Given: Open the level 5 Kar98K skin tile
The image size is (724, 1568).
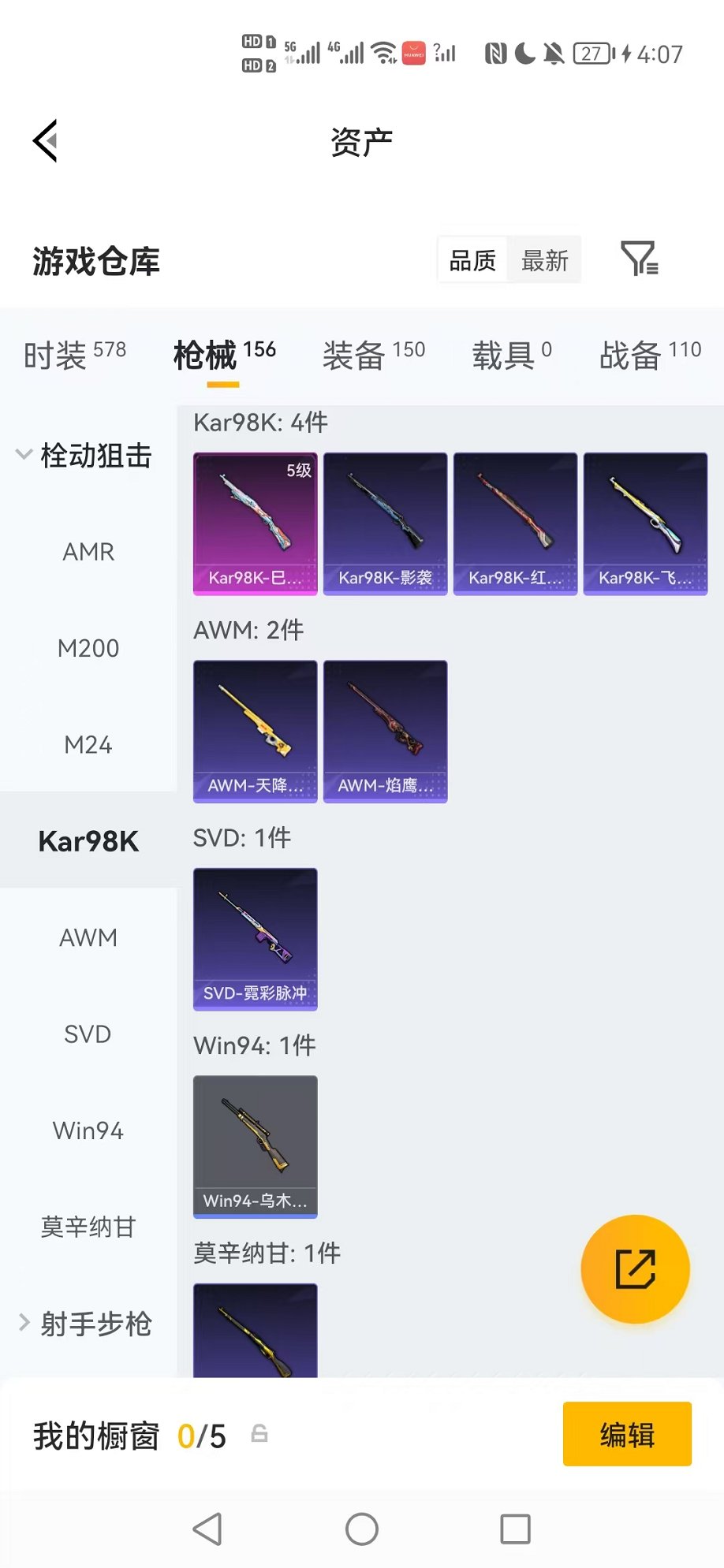Looking at the screenshot, I should point(255,523).
